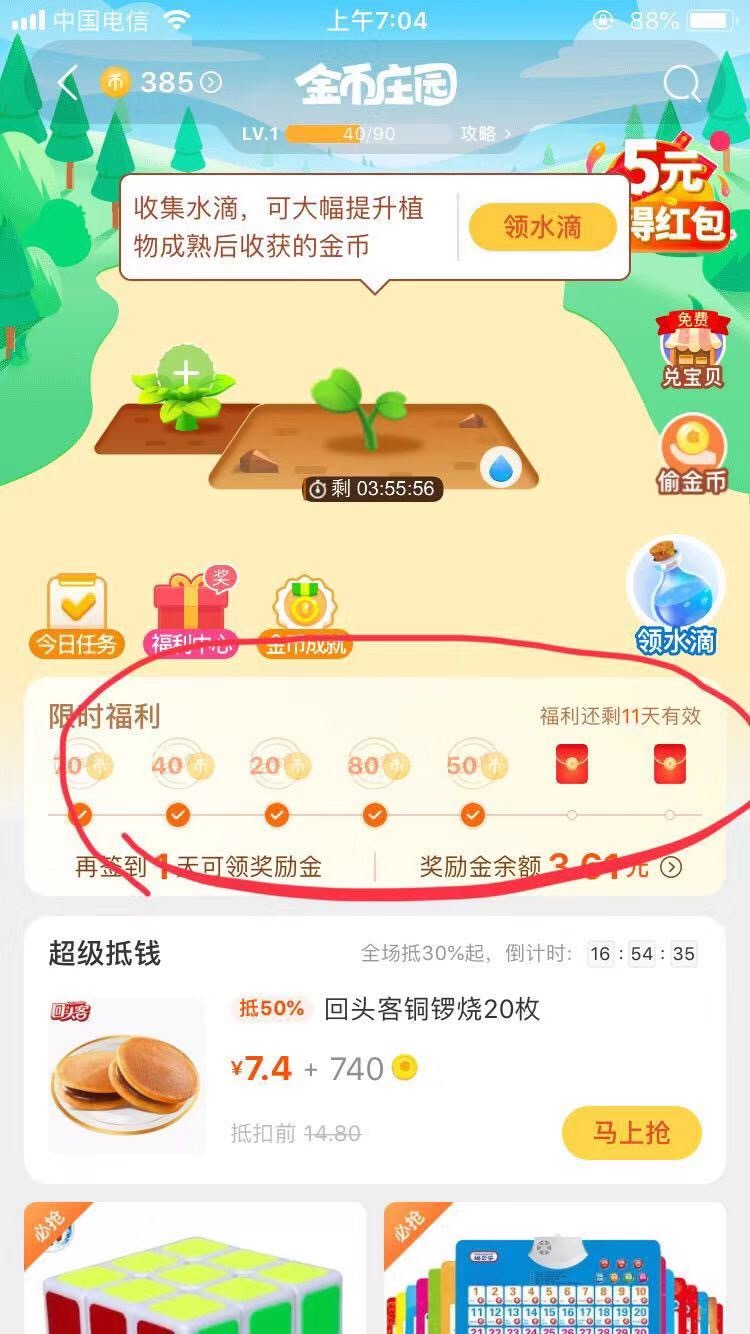Screen dimensions: 750x1334
Task: Go back using the arrow
Action: click(66, 84)
